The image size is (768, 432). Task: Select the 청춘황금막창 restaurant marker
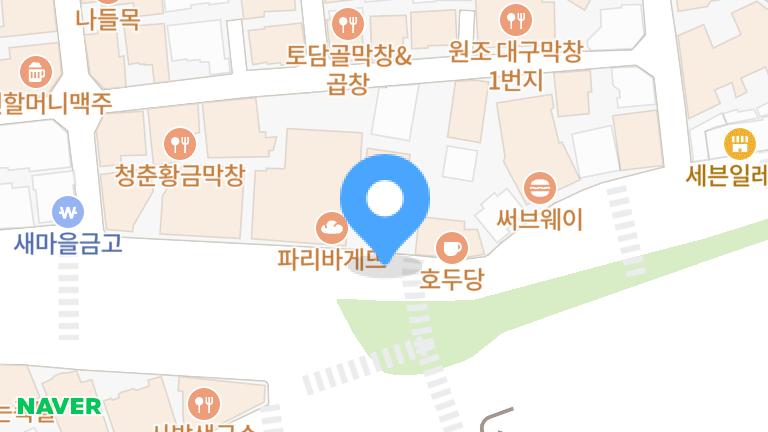[180, 145]
